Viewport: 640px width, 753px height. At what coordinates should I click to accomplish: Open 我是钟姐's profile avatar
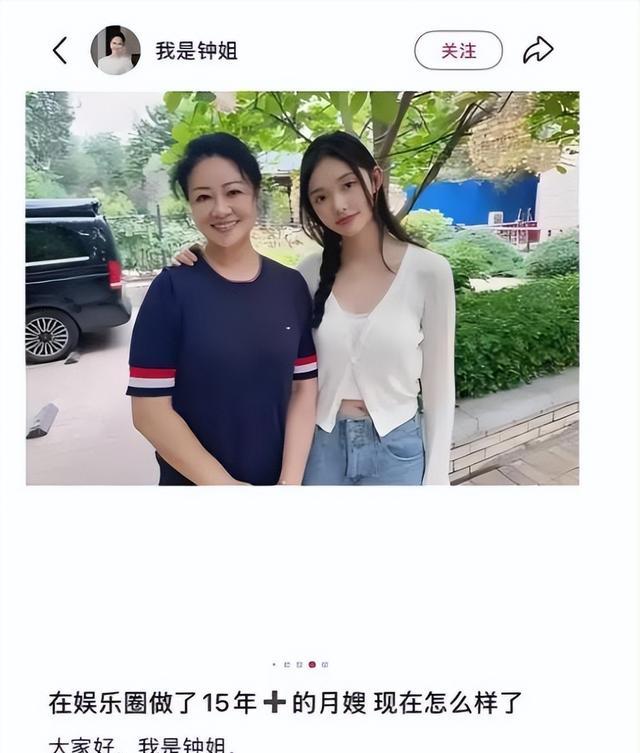coord(115,50)
